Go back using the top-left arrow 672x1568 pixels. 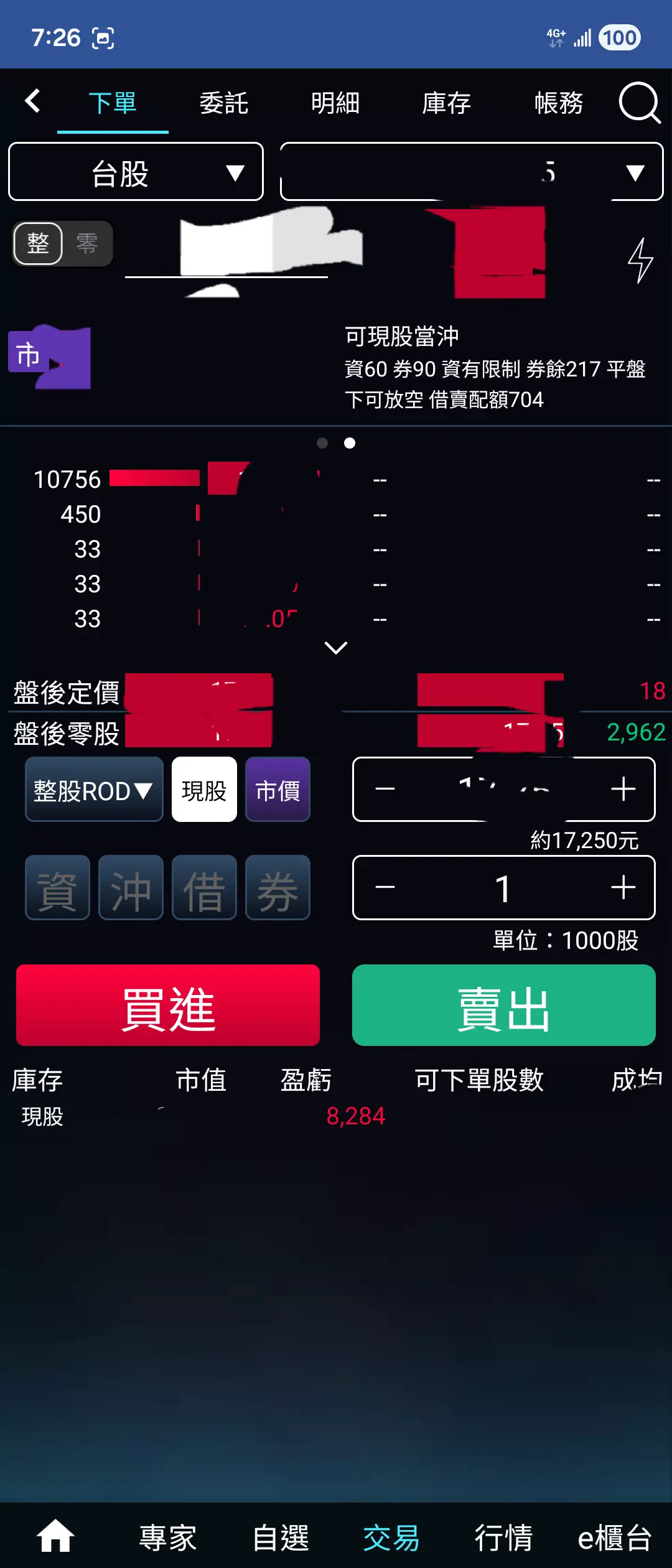point(32,101)
